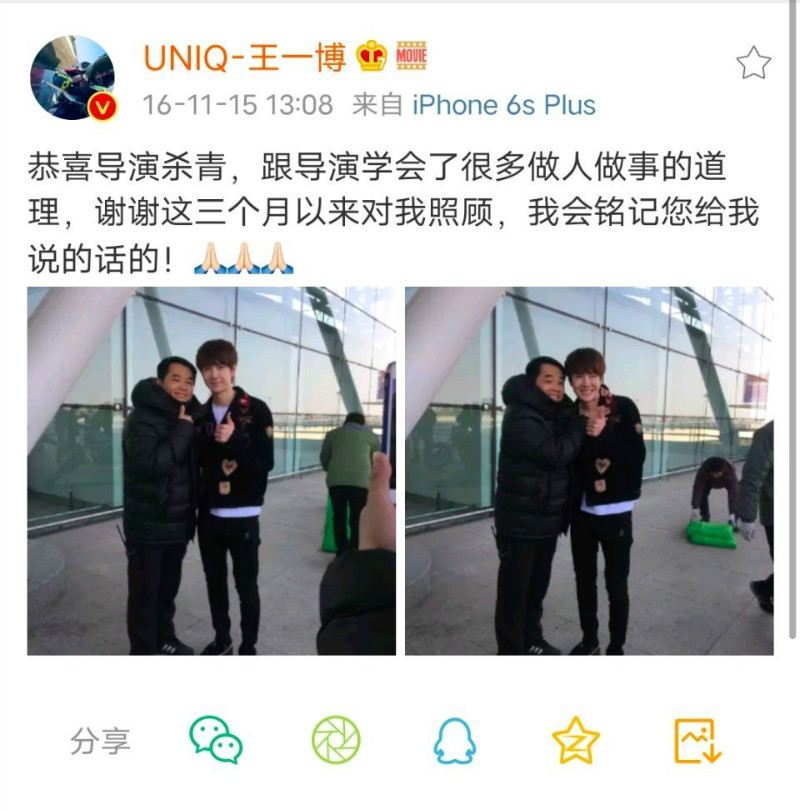This screenshot has width=800, height=811.
Task: Open the iPhone 6s Plus source link
Action: point(503,105)
